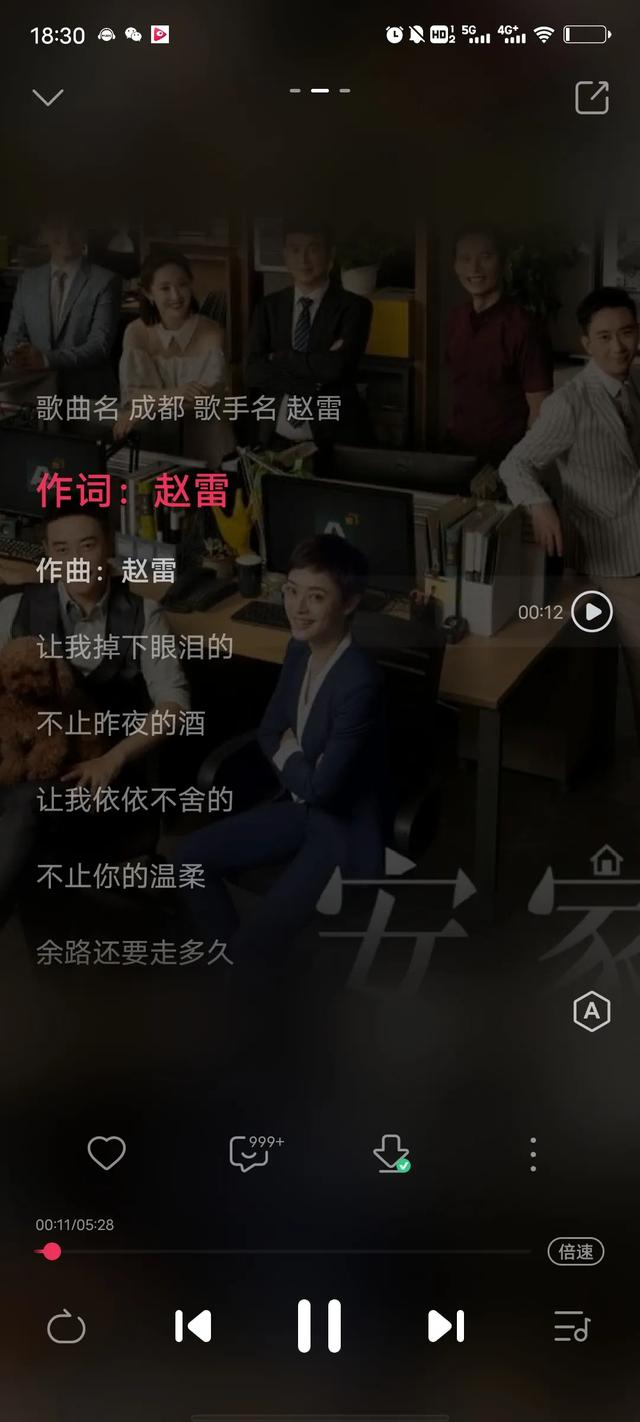Like the song with the heart
The image size is (640, 1422).
click(x=106, y=1154)
